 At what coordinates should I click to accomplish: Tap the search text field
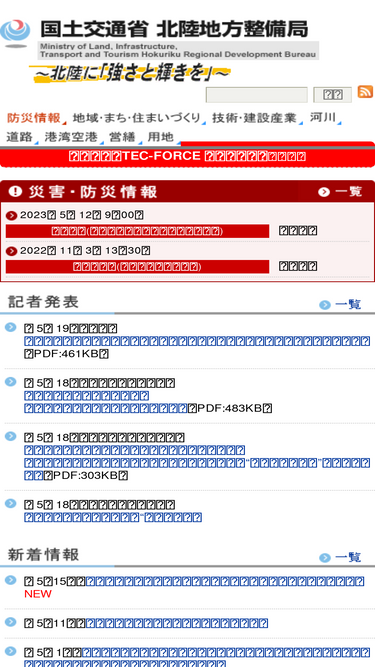coord(256,95)
